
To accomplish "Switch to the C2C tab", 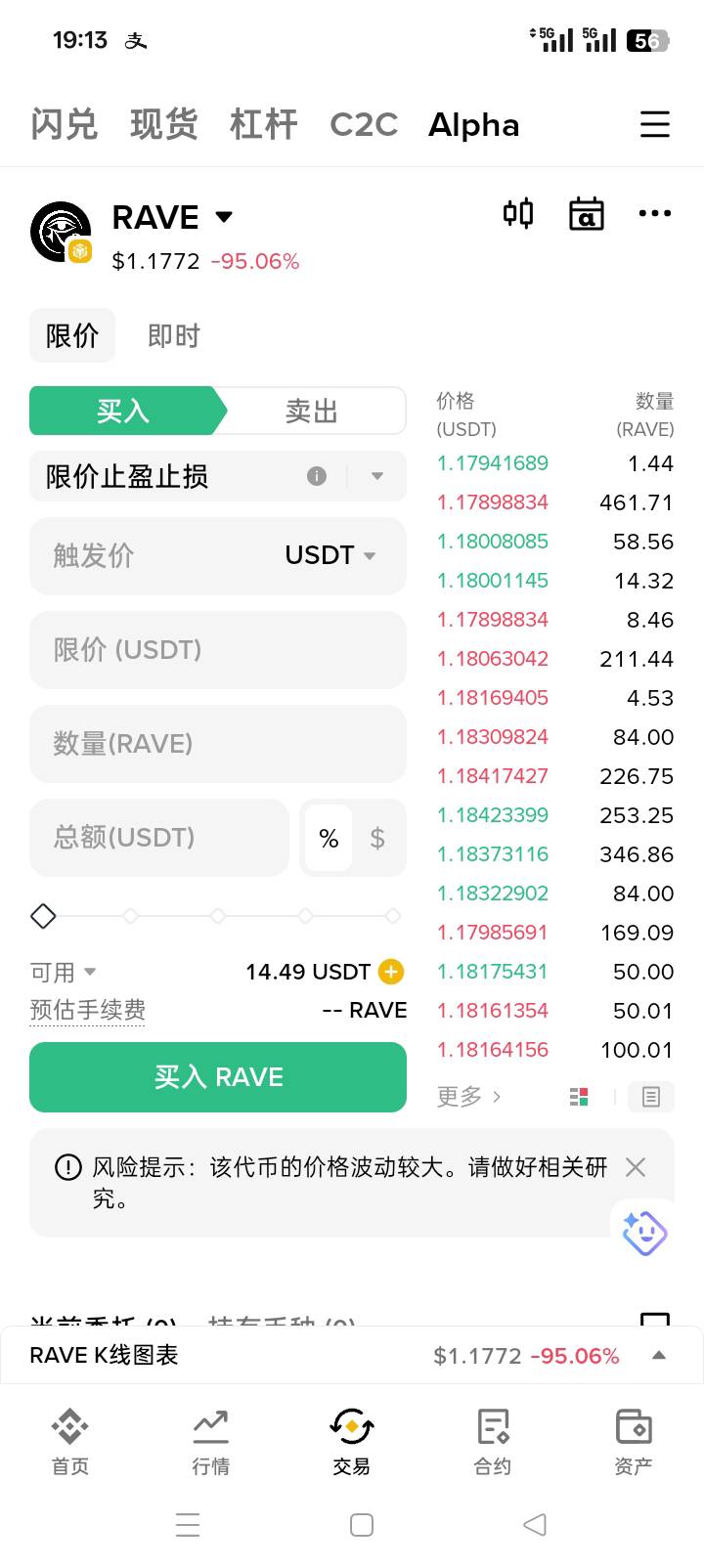I will tap(364, 124).
